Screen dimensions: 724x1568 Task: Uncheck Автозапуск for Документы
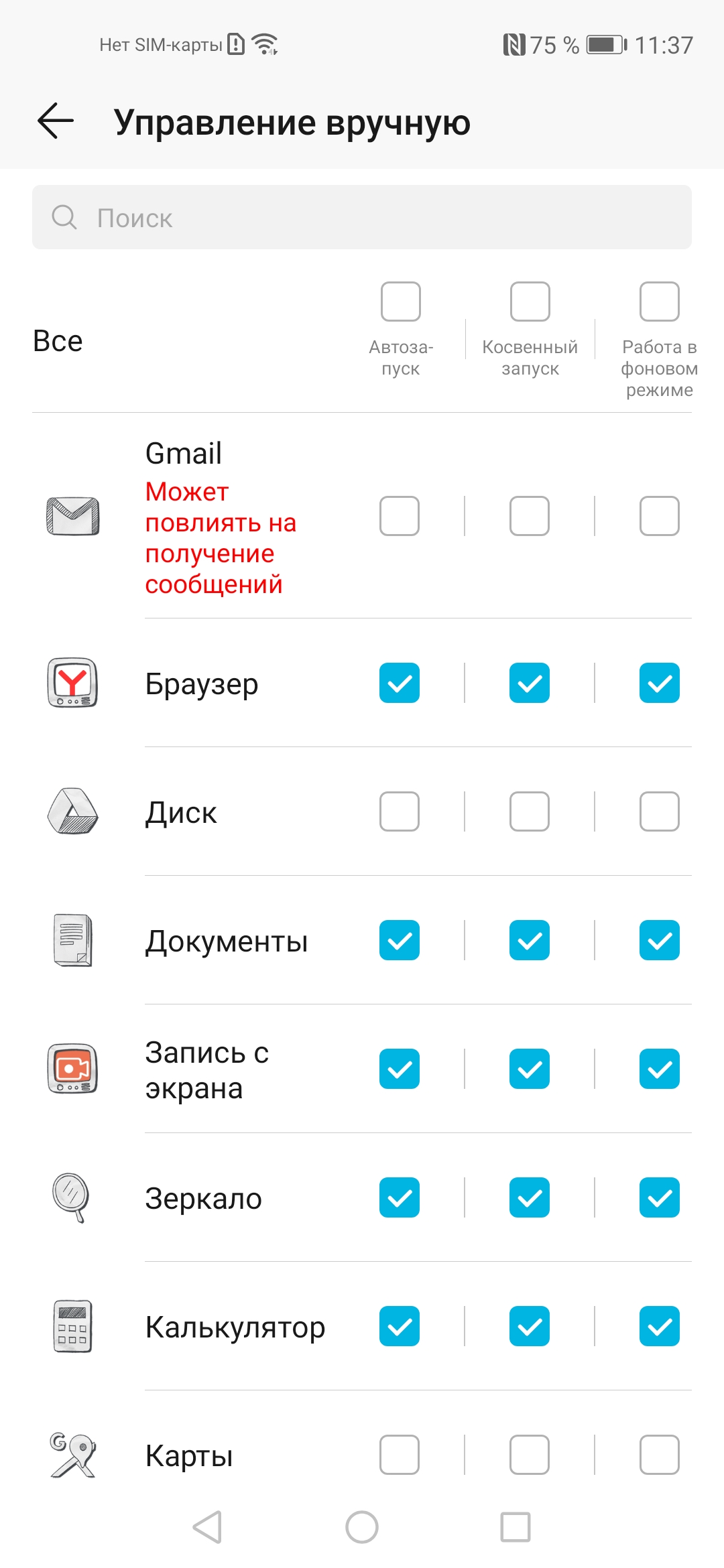[x=400, y=940]
